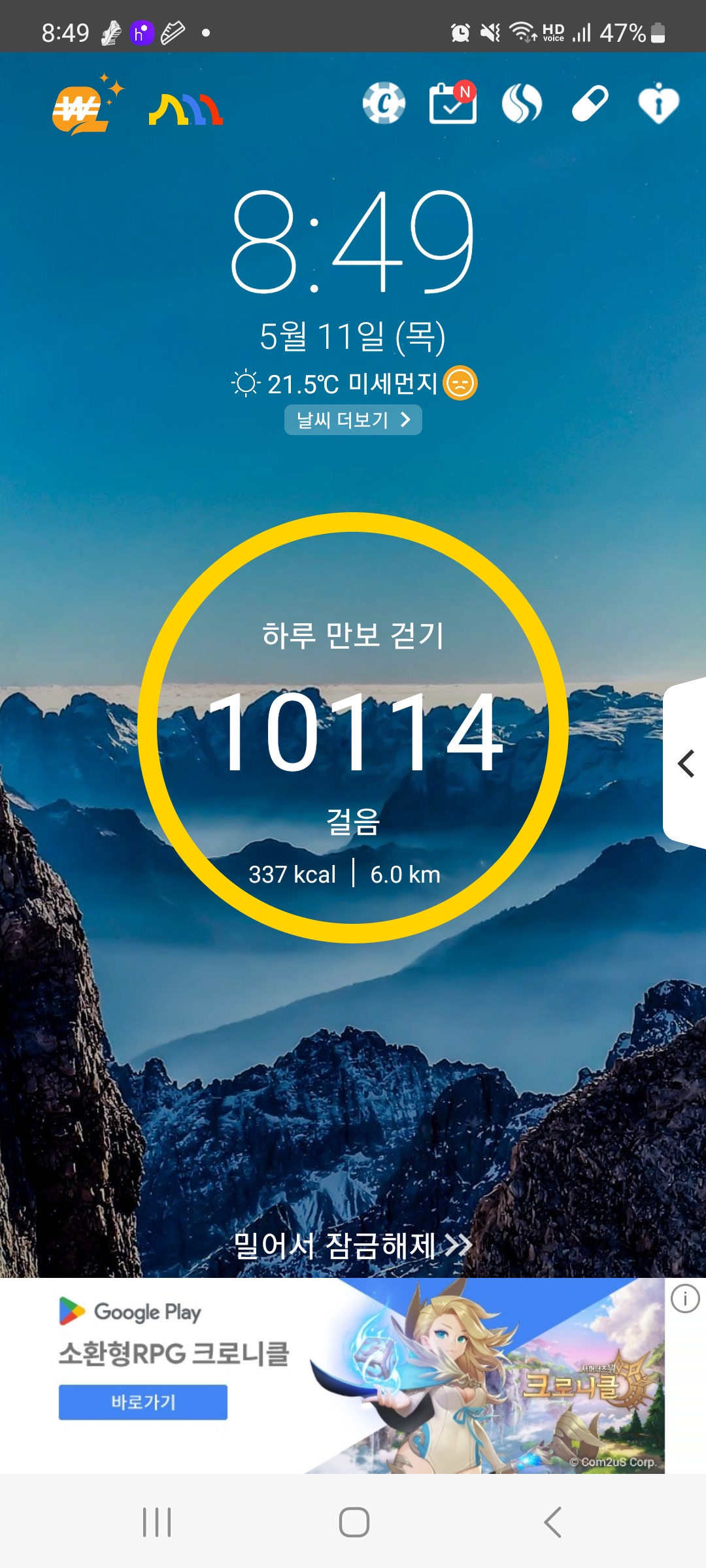The image size is (706, 1568).
Task: Go to the home screen
Action: click(x=354, y=1522)
